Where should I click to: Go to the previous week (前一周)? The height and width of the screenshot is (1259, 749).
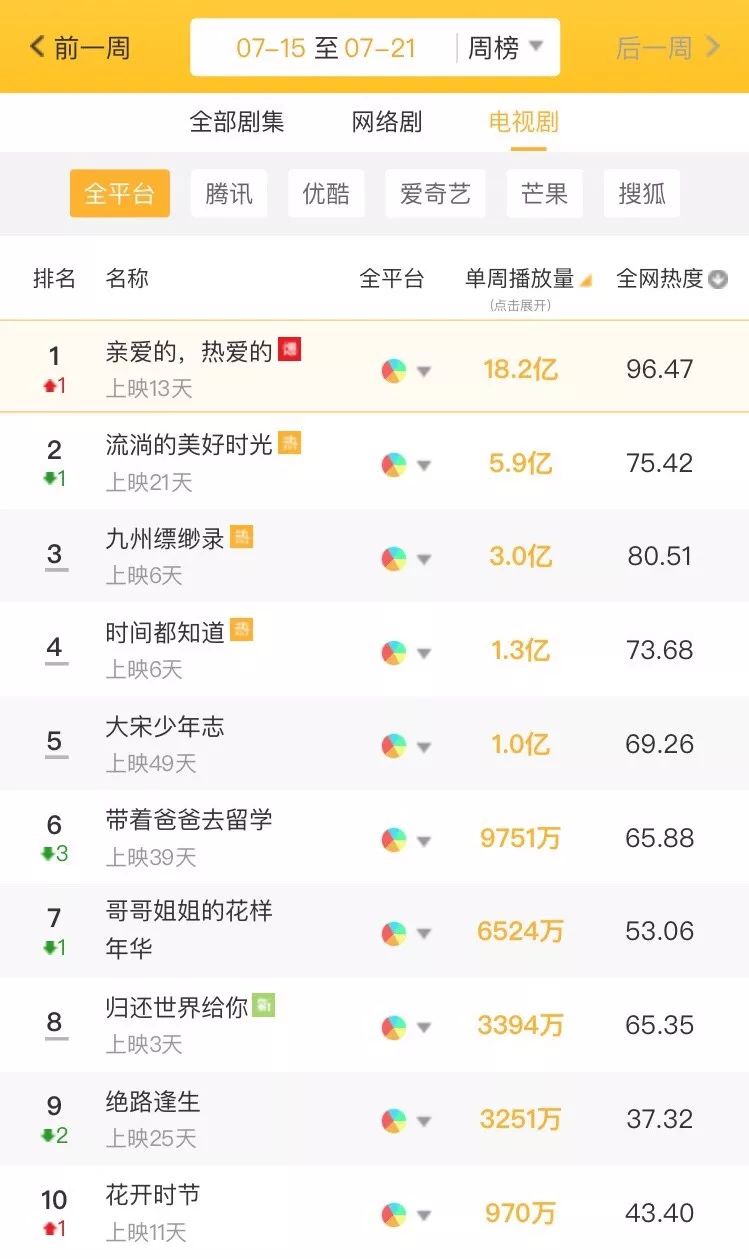(80, 47)
